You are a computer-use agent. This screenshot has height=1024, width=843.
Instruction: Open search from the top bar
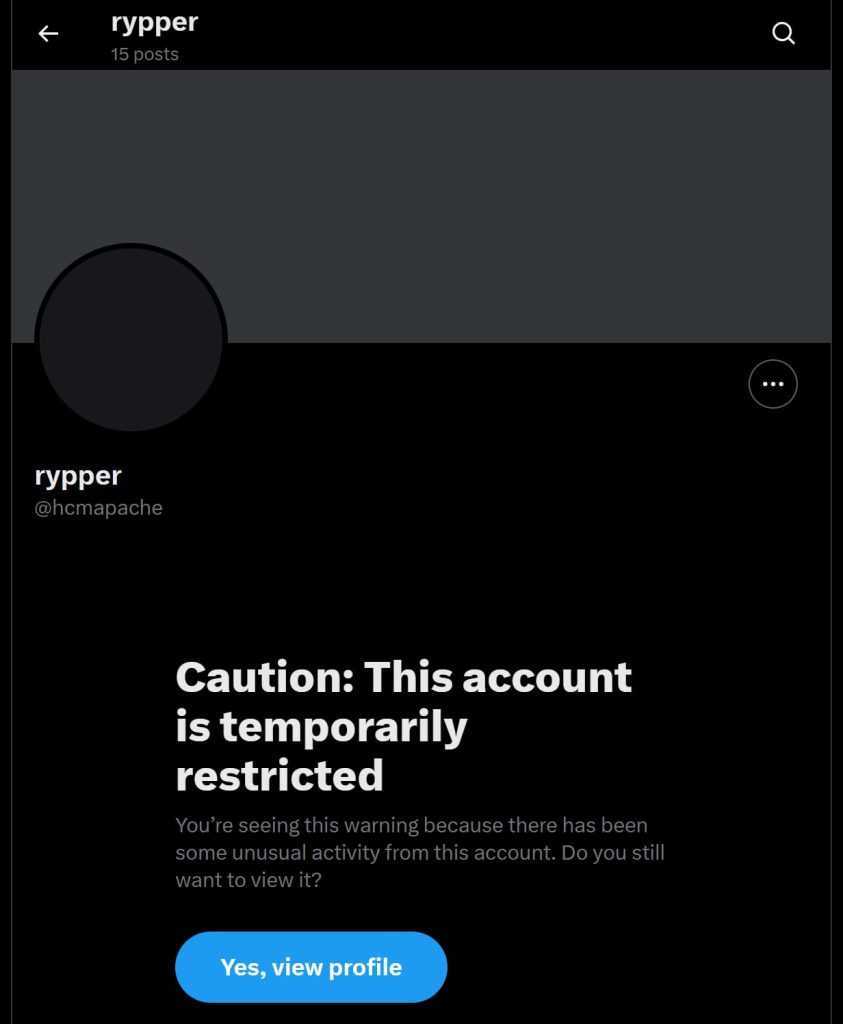784,34
